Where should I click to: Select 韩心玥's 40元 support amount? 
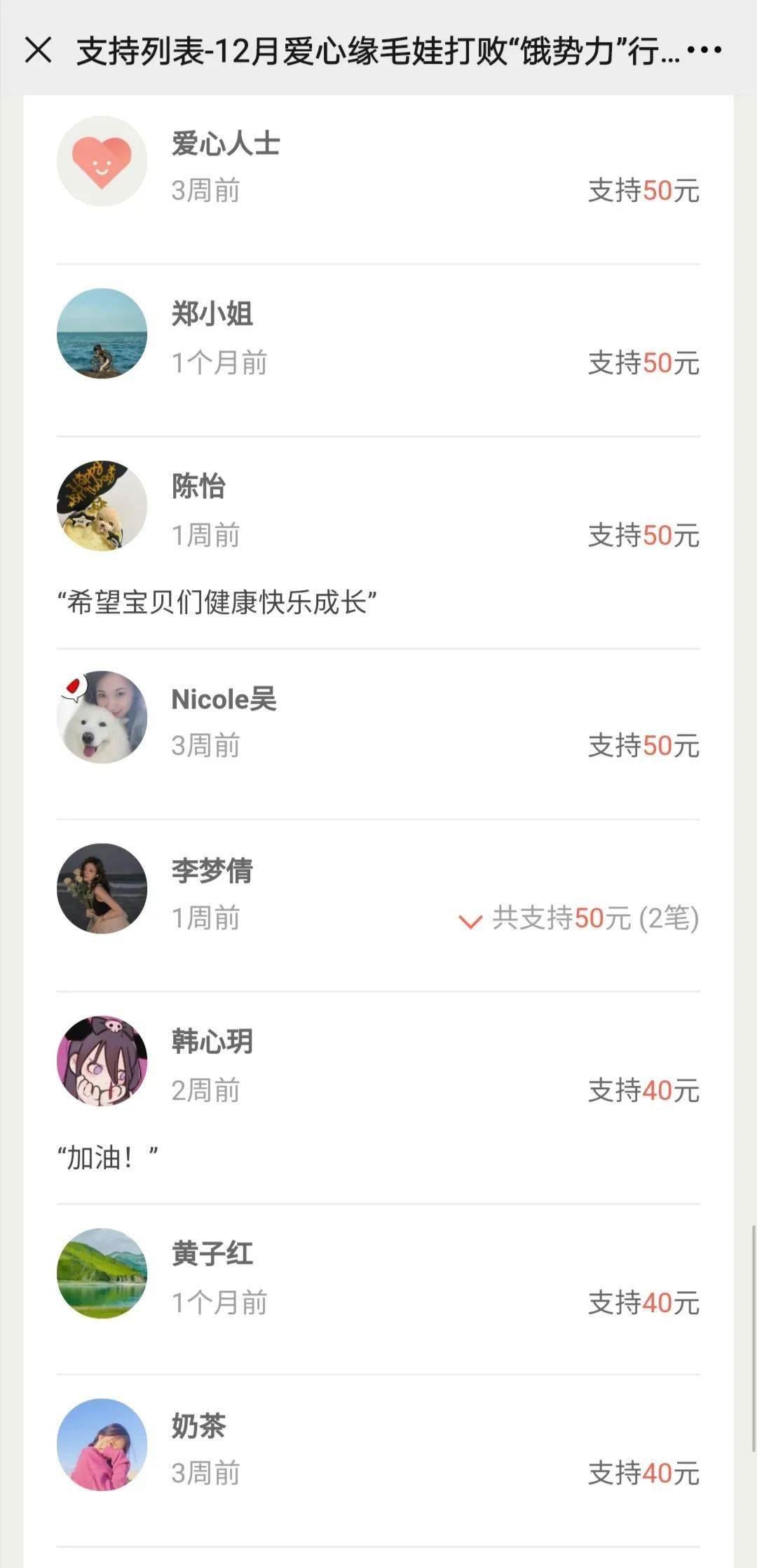click(x=643, y=1089)
